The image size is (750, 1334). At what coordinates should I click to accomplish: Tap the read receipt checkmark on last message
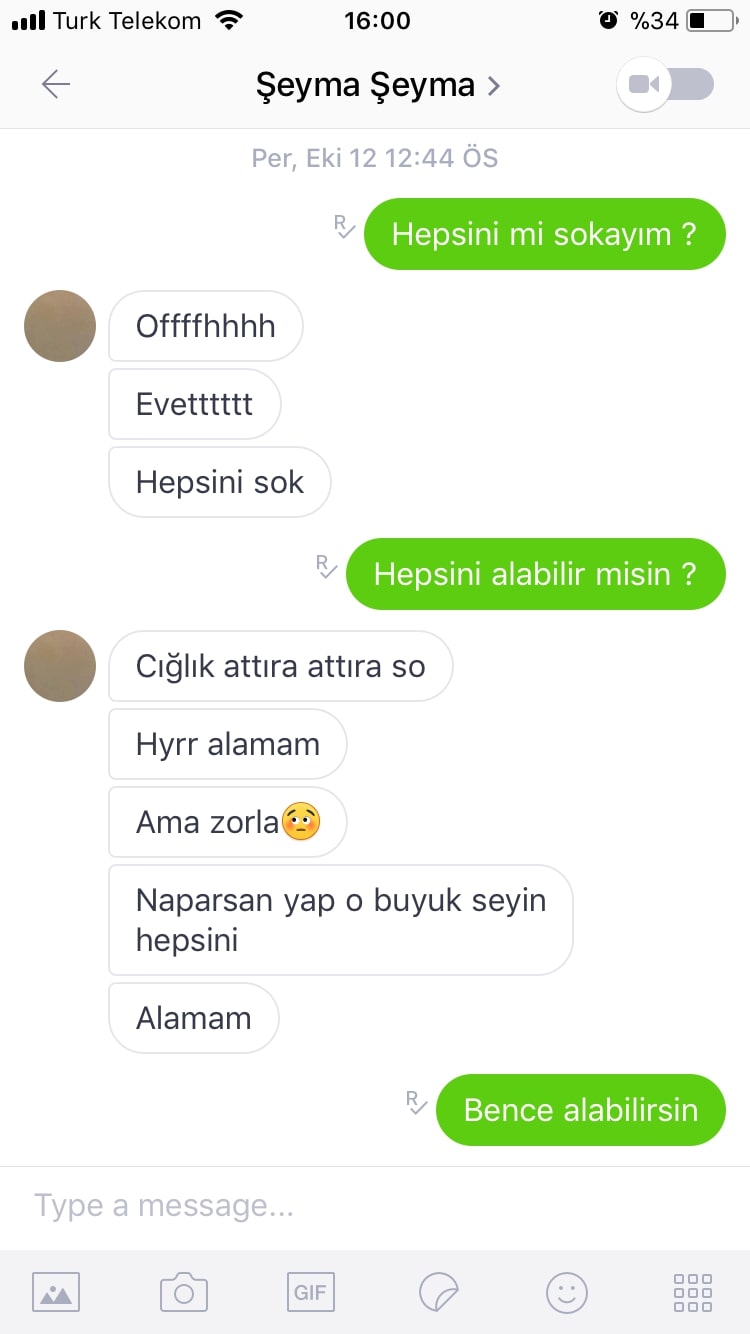[416, 1102]
